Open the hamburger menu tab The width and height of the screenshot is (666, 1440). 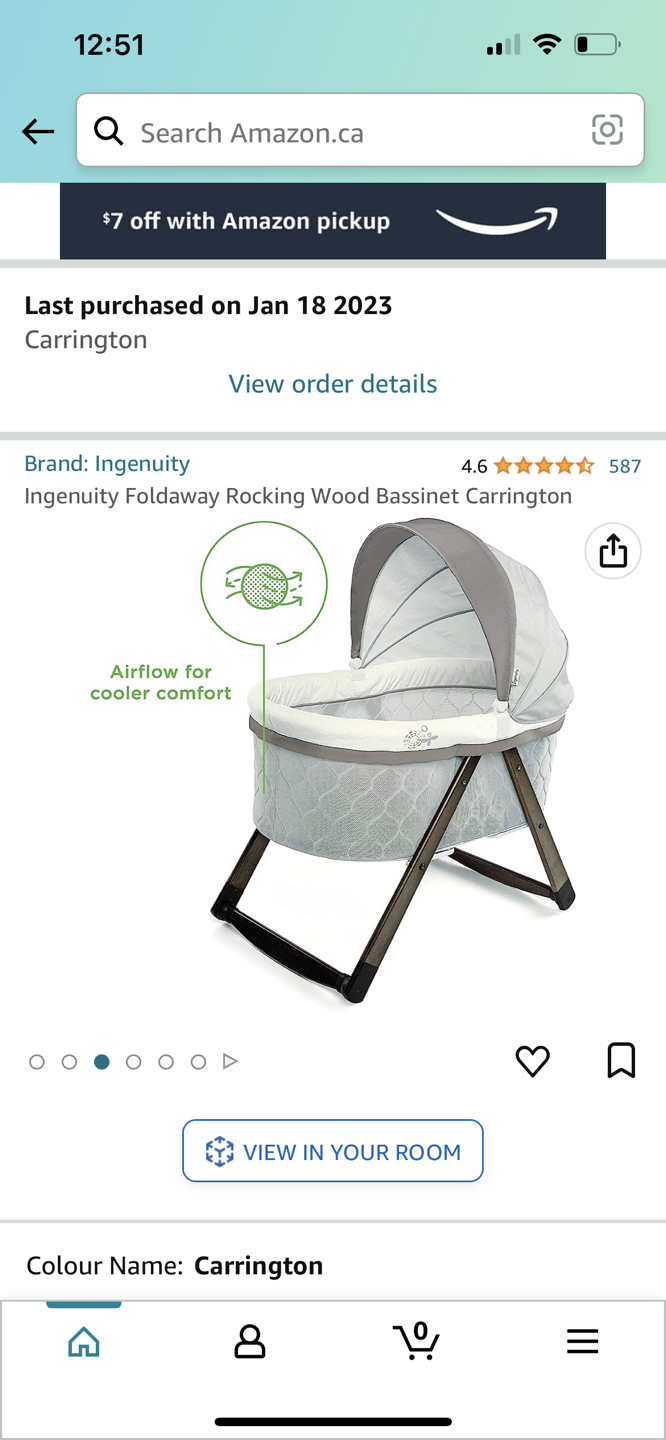tap(582, 1342)
